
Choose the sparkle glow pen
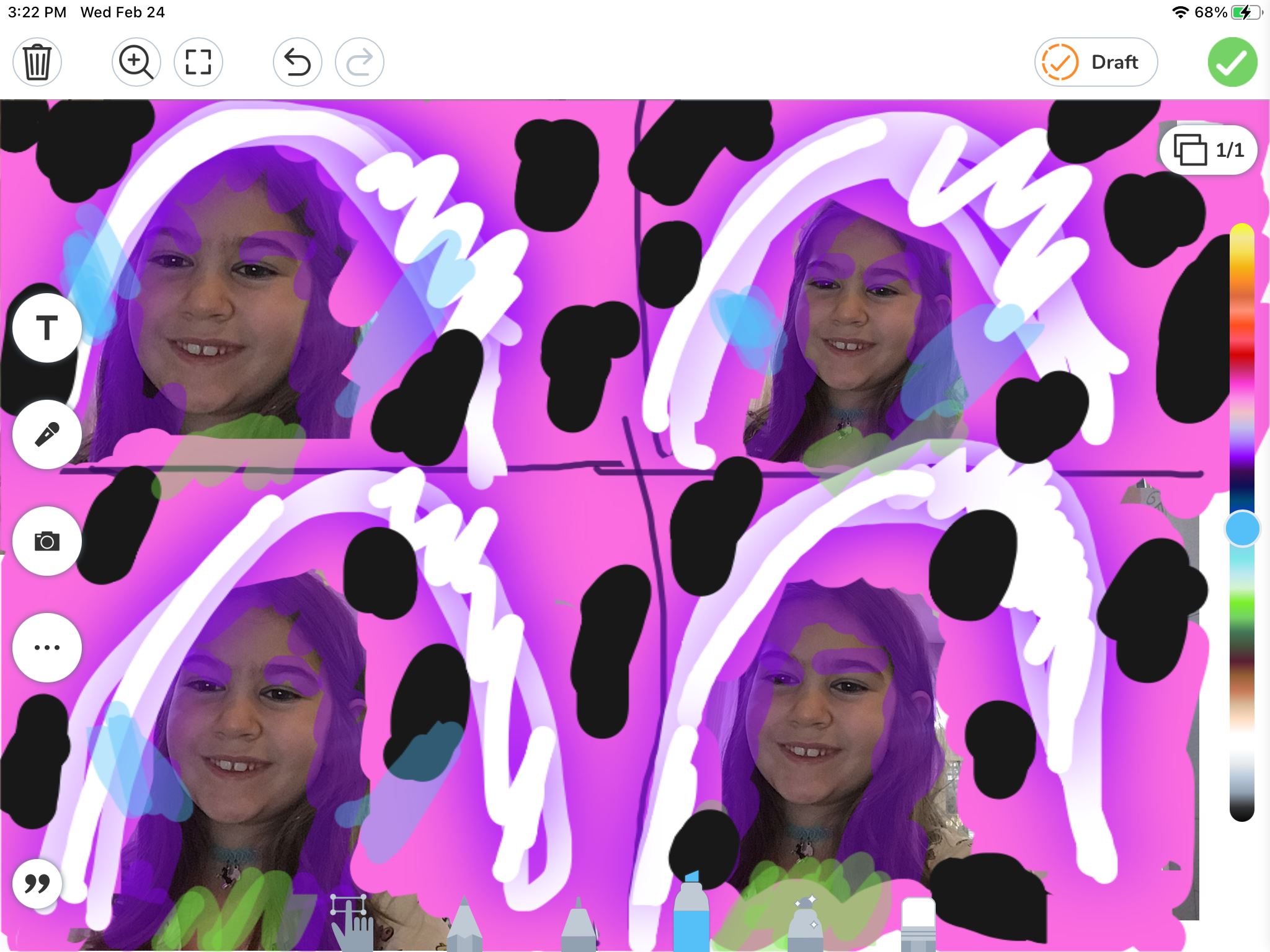(805, 923)
